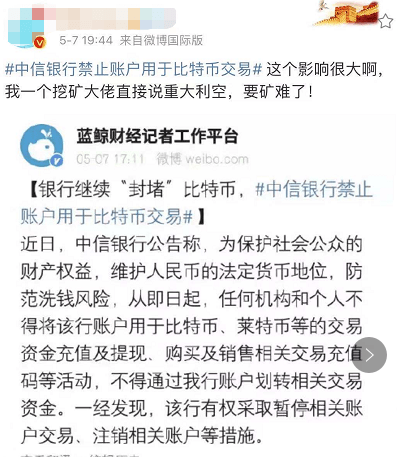The width and height of the screenshot is (397, 457).
Task: Open the #中信银行禁止账户用于比特币交易# hashtag in the post
Action: (133, 69)
